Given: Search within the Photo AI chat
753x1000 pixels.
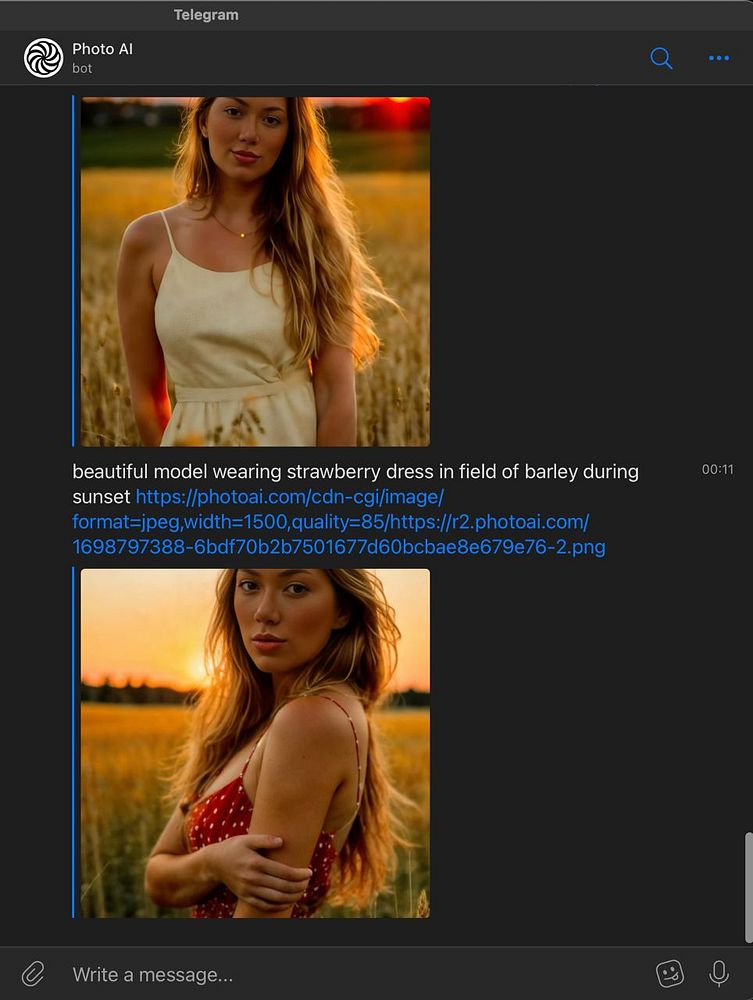Looking at the screenshot, I should point(661,58).
